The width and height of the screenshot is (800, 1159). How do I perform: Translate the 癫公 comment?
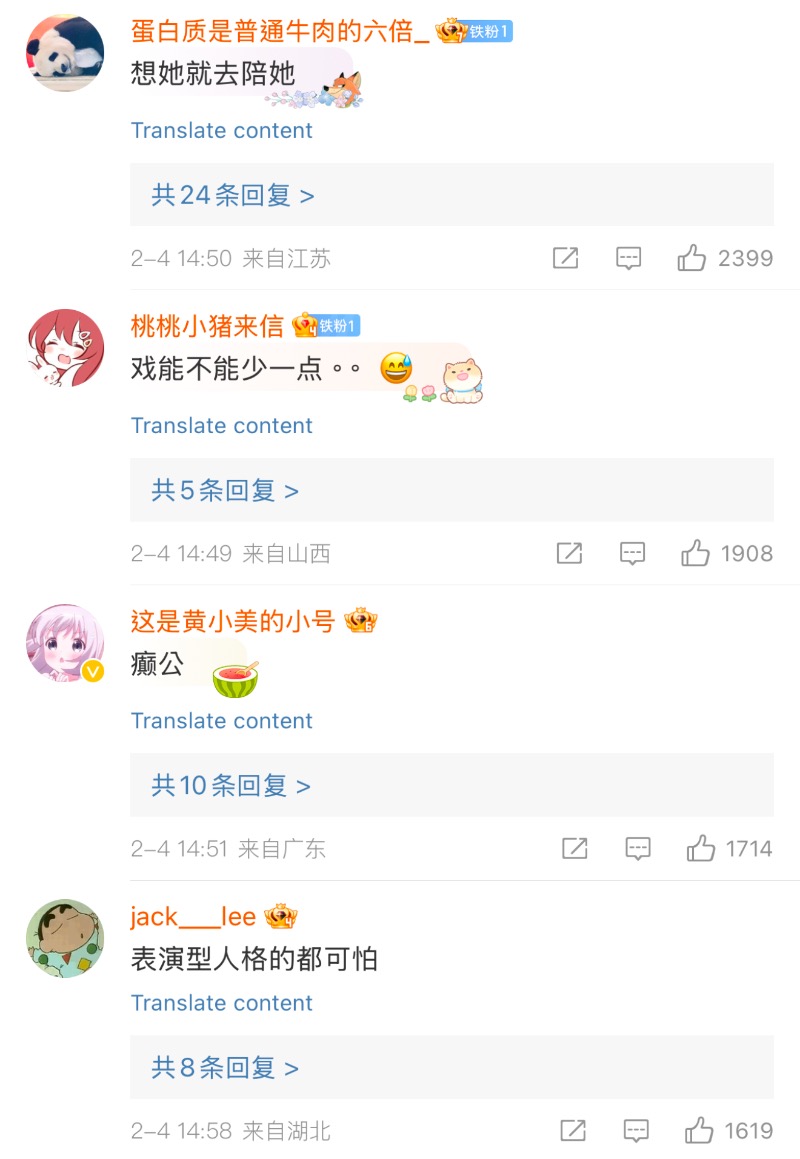[x=221, y=721]
